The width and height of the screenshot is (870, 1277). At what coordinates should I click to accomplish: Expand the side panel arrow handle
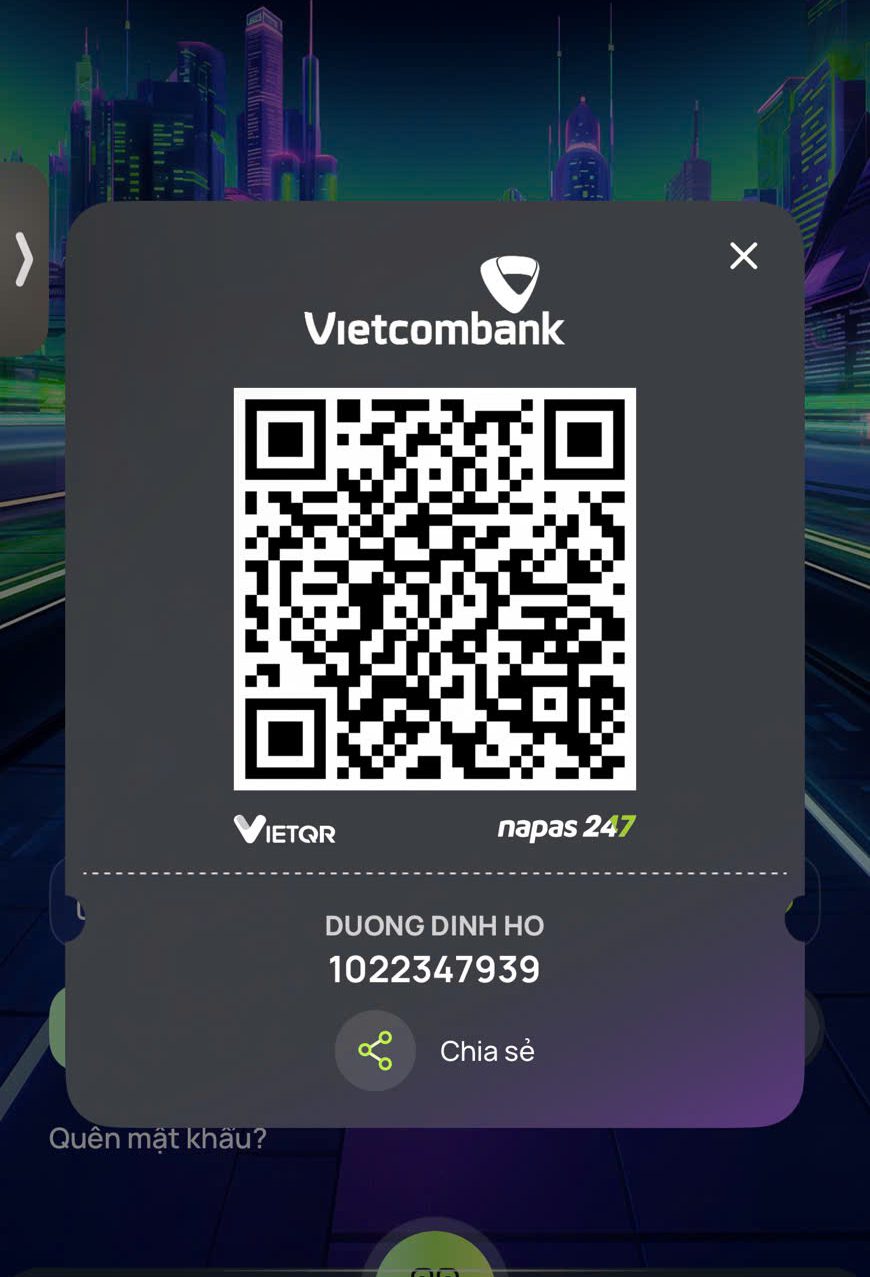[x=24, y=260]
